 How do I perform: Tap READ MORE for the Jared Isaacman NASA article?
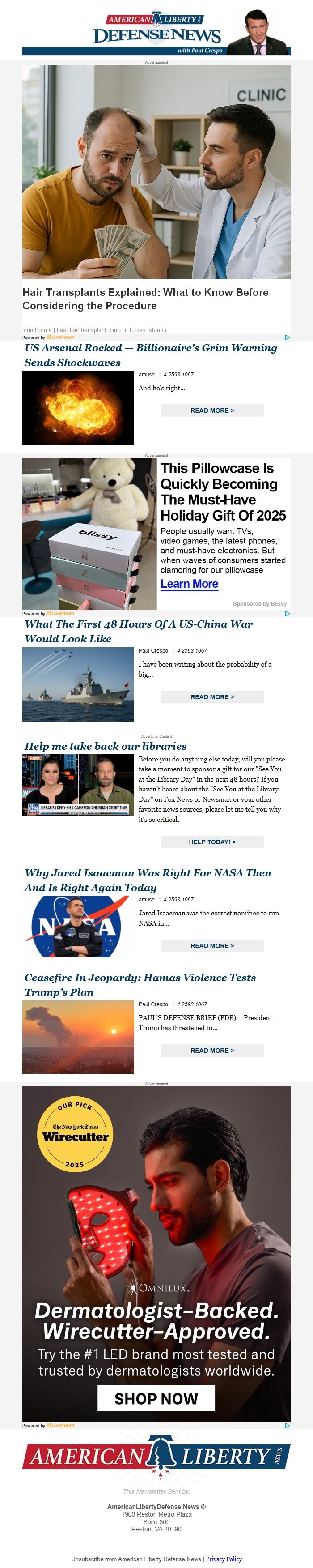[x=212, y=945]
